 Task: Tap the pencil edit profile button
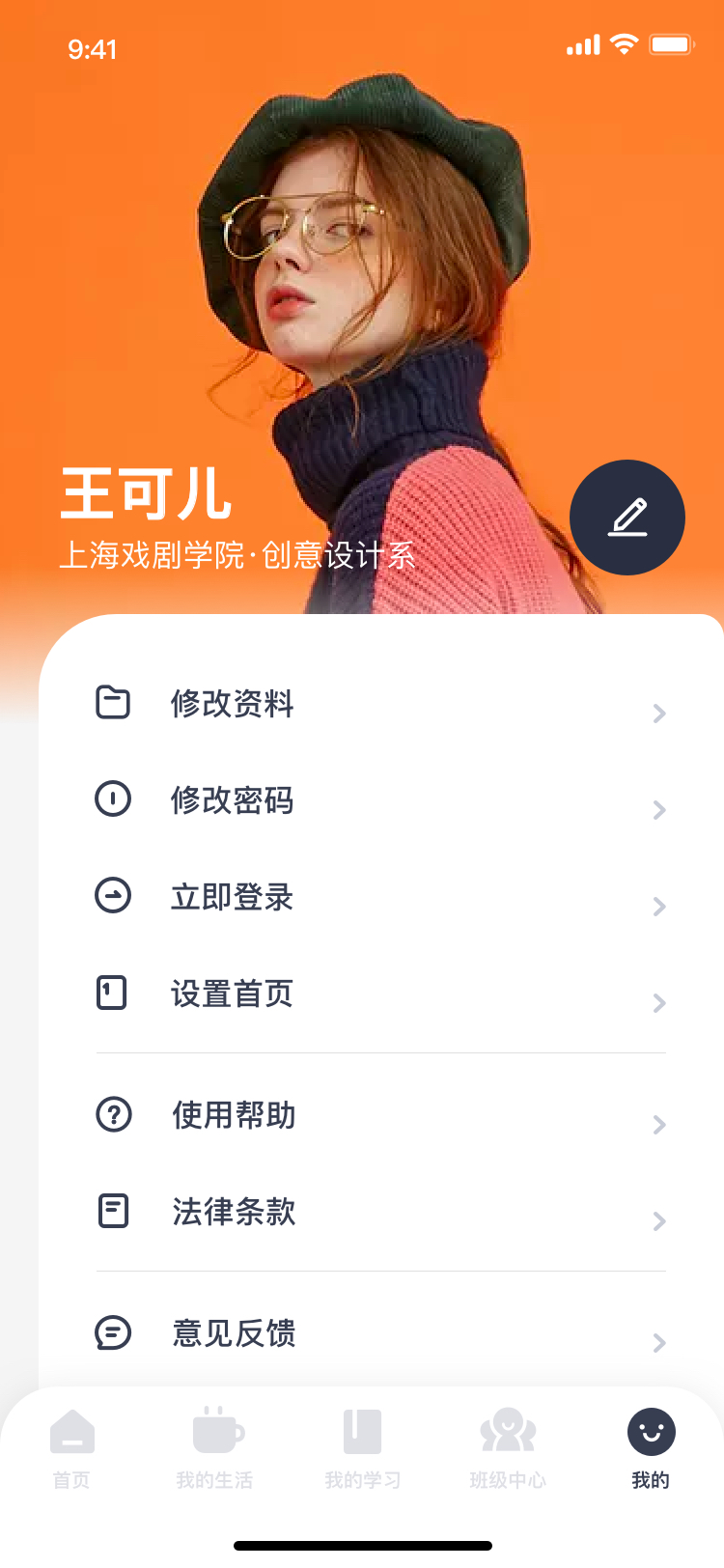[x=627, y=518]
